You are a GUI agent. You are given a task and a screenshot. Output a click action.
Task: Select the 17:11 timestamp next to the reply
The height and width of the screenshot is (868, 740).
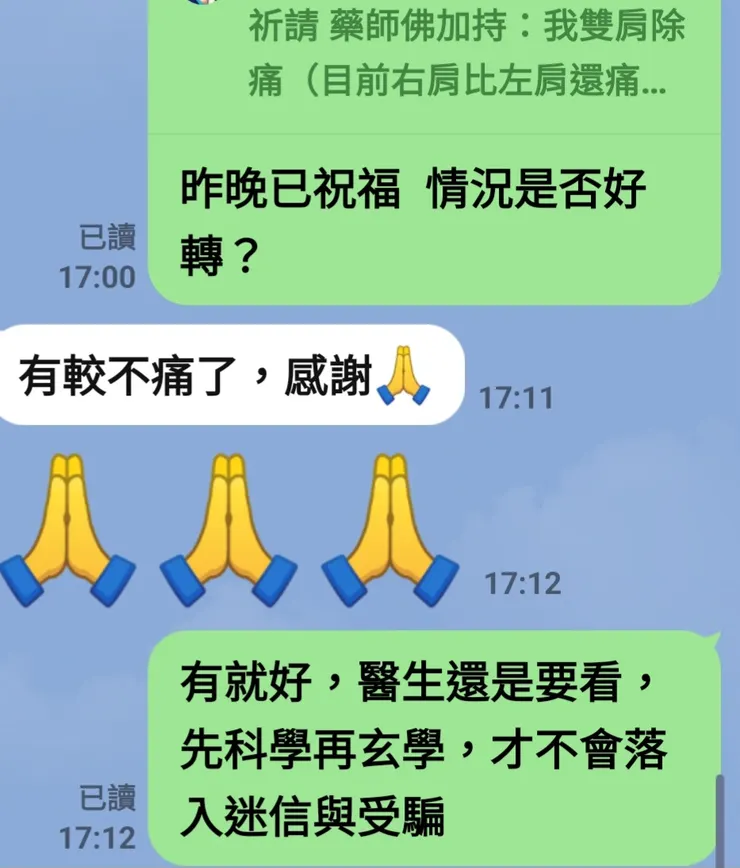click(518, 395)
